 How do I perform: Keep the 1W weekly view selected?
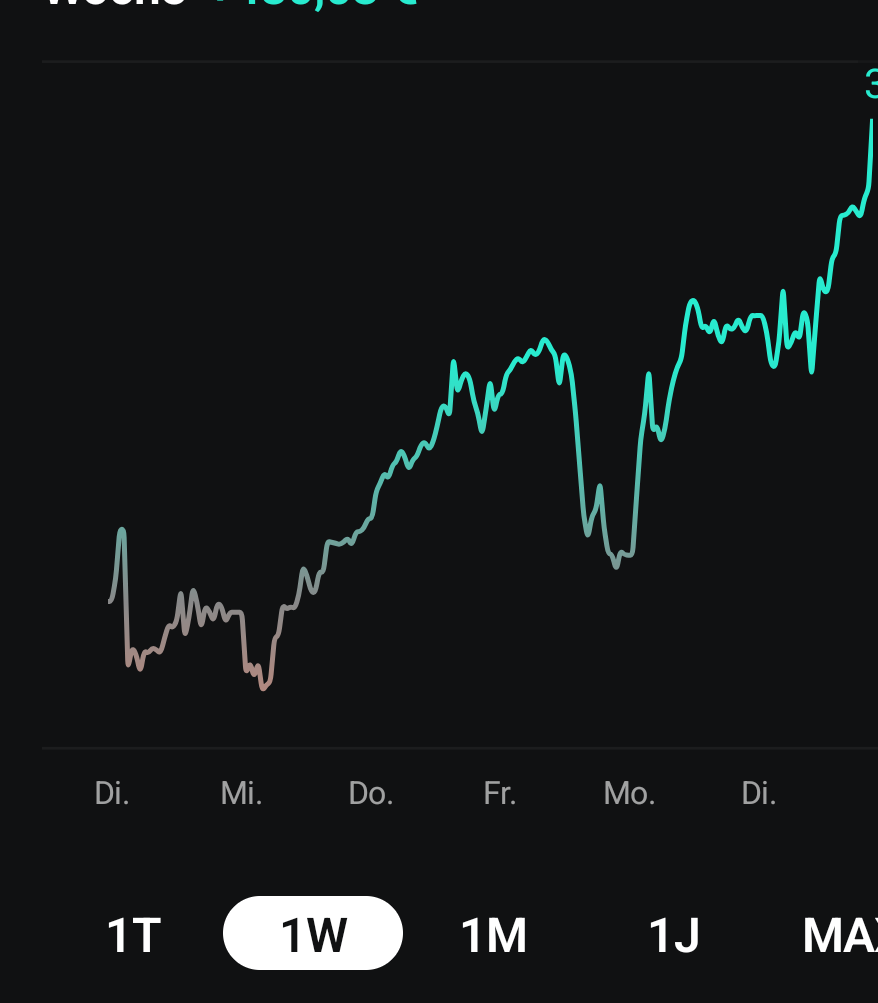pos(312,931)
